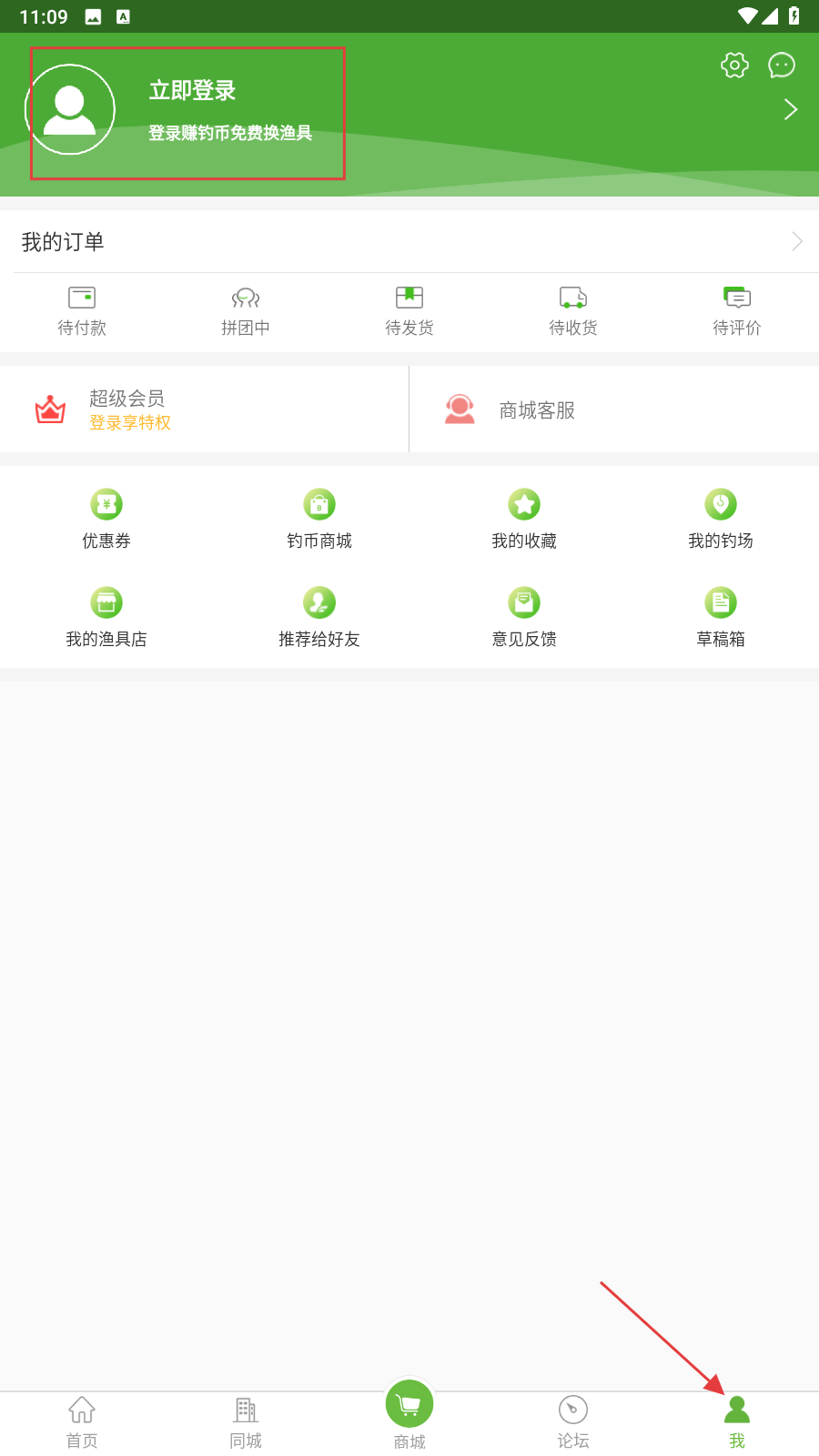Open the messages chat bubble icon
Image resolution: width=819 pixels, height=1456 pixels.
[782, 66]
